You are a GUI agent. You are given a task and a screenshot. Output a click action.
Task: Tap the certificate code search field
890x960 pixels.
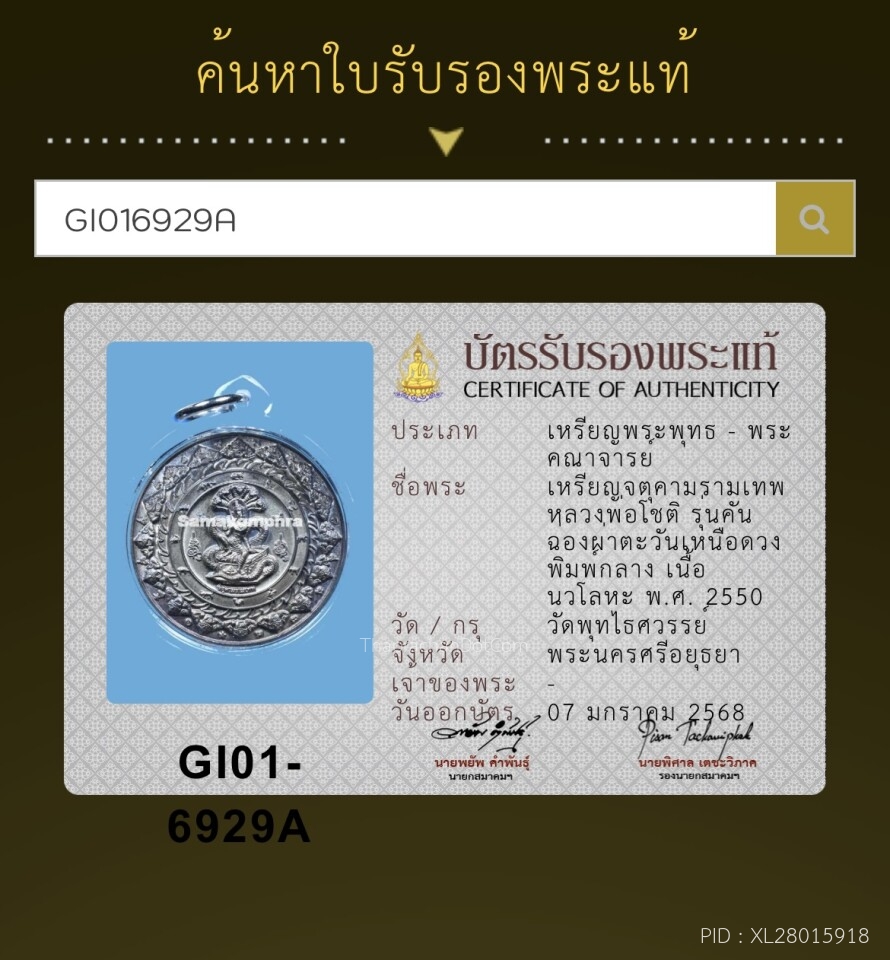click(405, 219)
